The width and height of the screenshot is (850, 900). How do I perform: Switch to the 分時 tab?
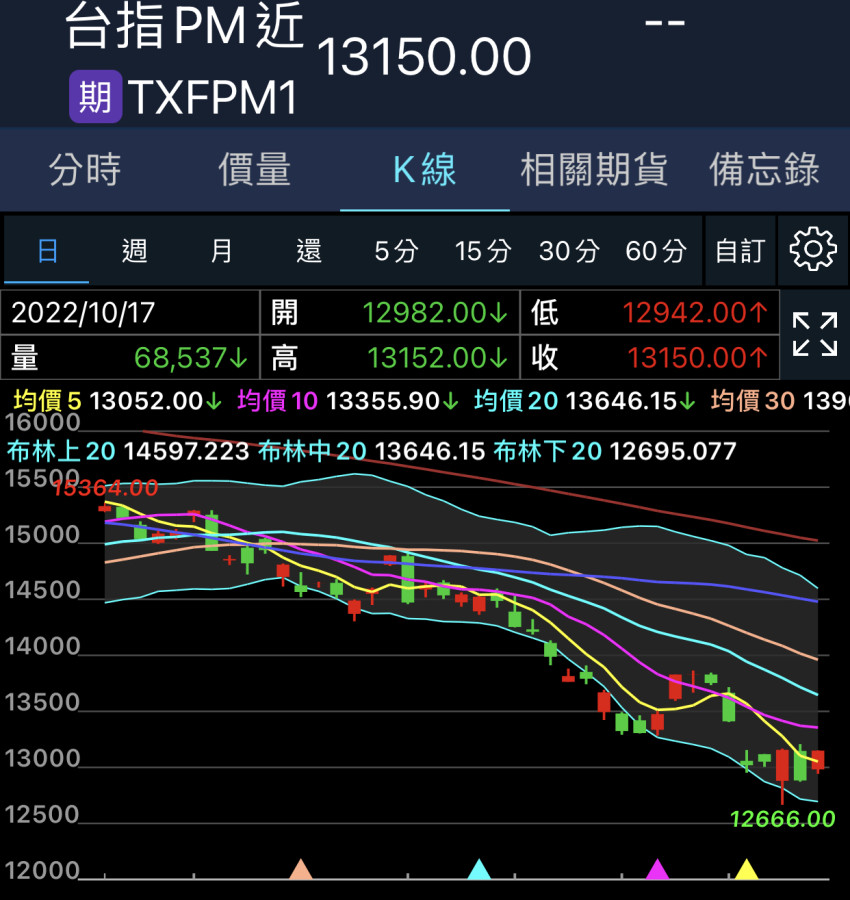(85, 170)
